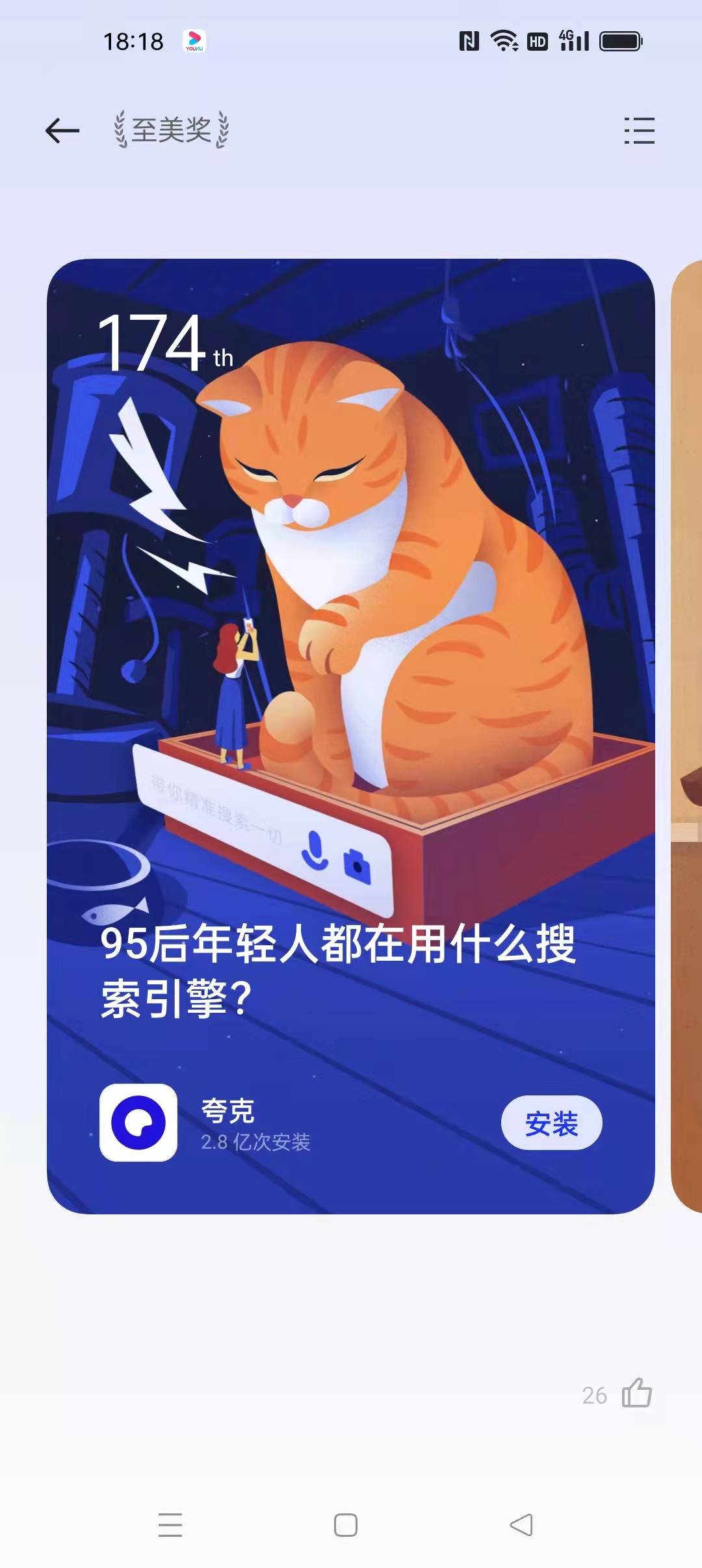This screenshot has width=702, height=1568.
Task: Like this feature with thumbs-up
Action: coord(636,1393)
